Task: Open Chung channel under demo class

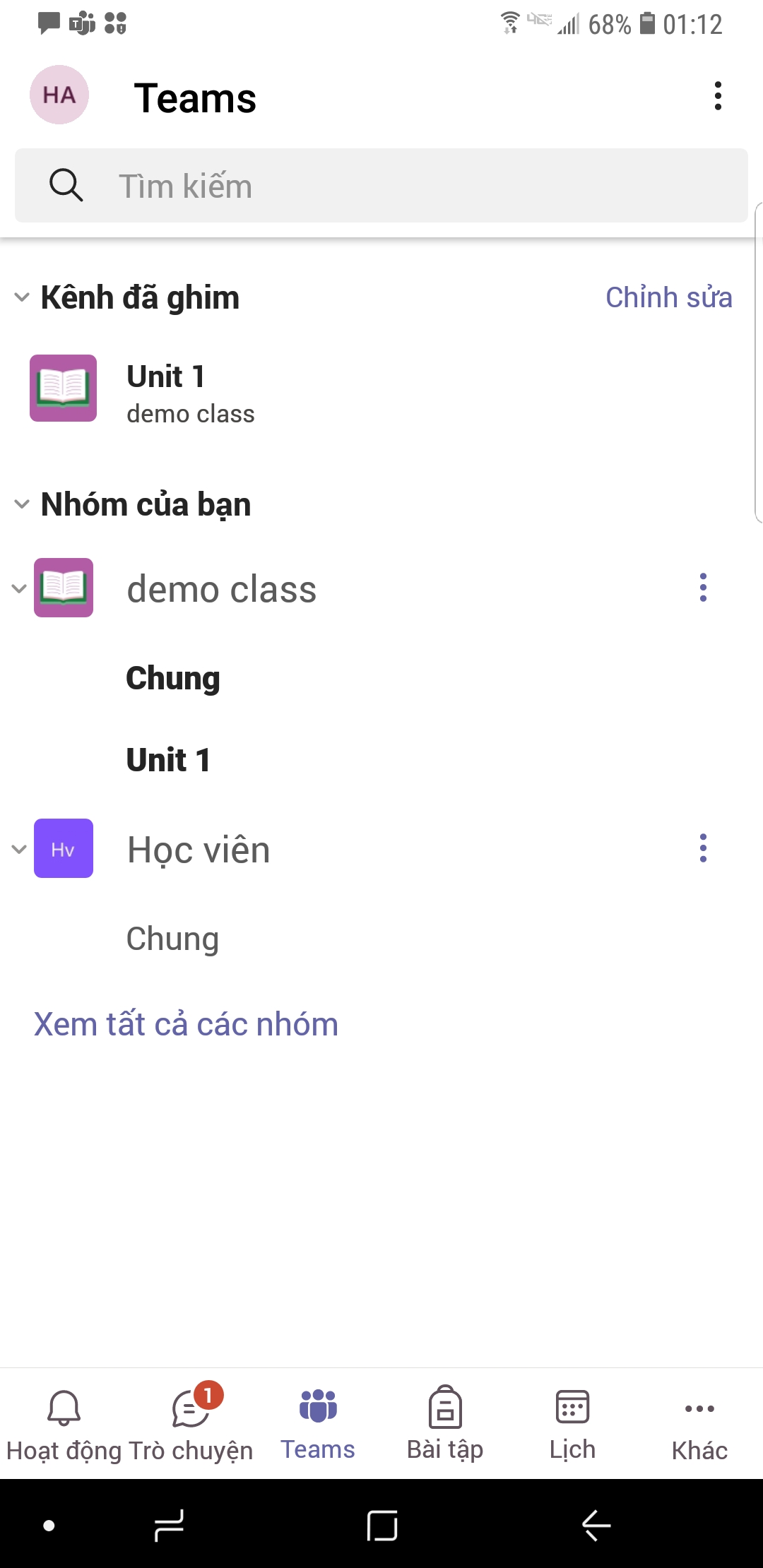Action: pyautogui.click(x=173, y=678)
